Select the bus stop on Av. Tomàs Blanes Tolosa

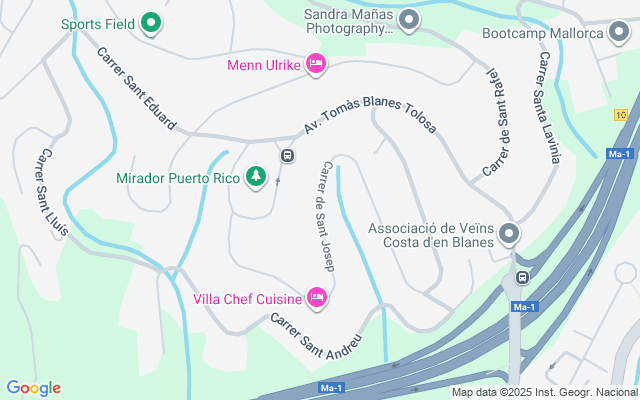coord(287,155)
